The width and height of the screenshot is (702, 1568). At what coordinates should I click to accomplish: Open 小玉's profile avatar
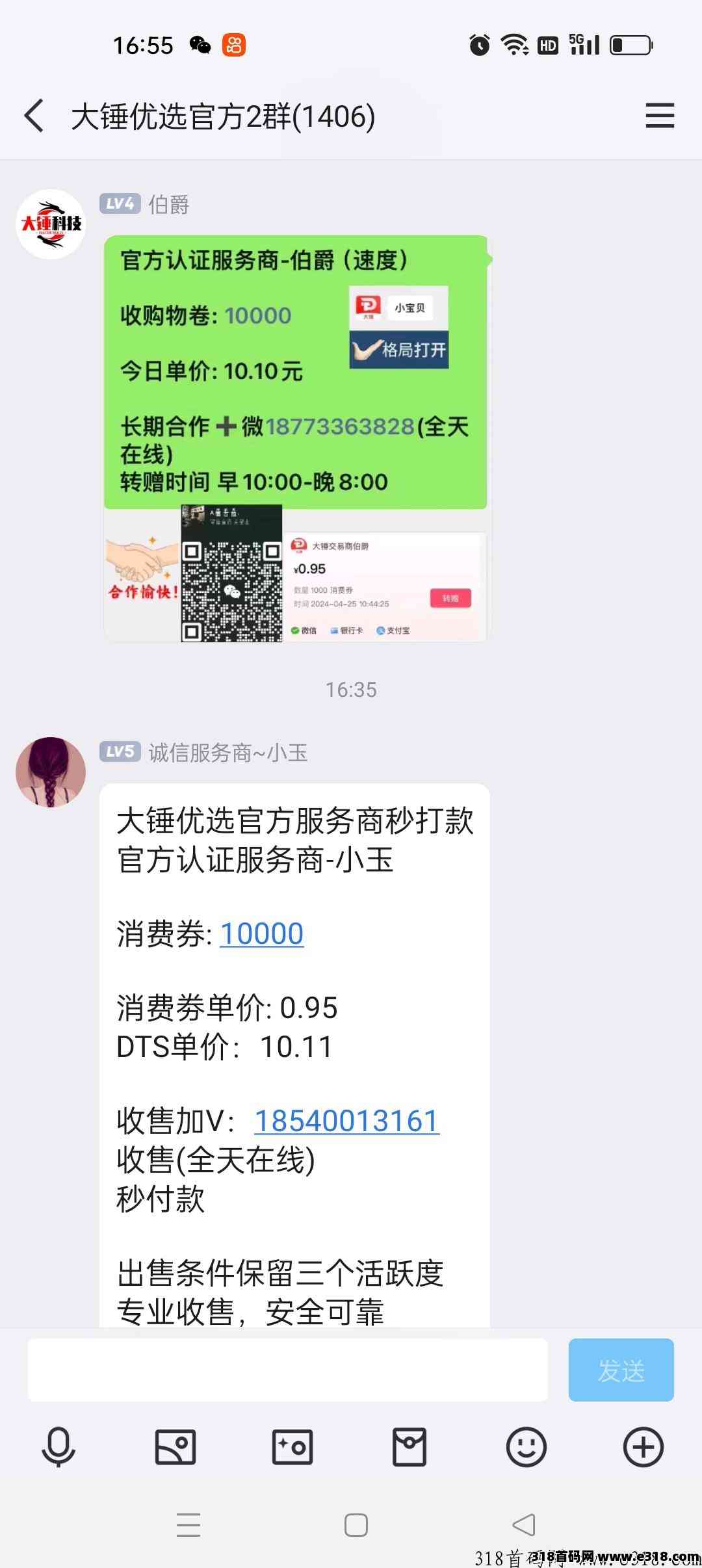51,772
